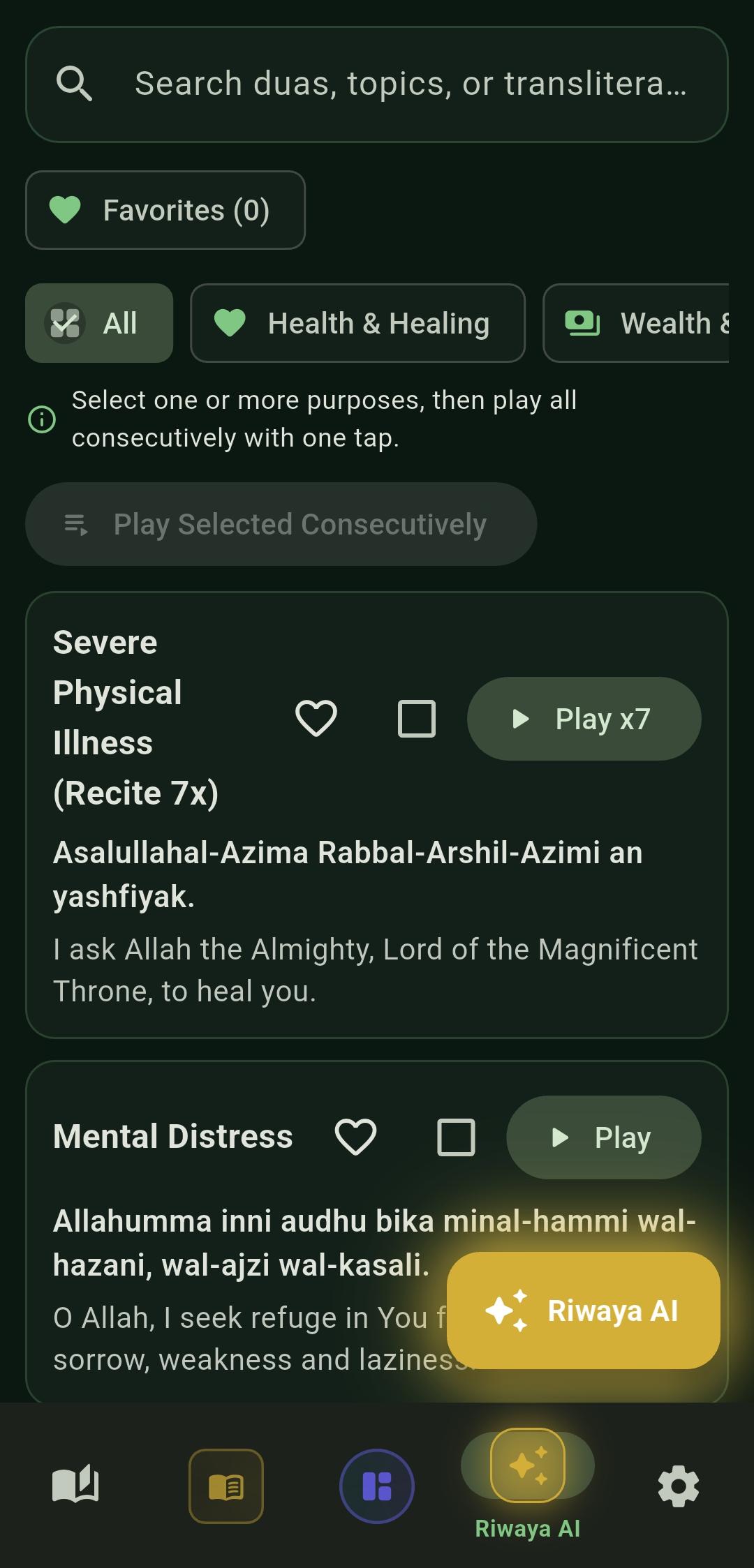Tap Play Selected Consecutively

coord(281,524)
